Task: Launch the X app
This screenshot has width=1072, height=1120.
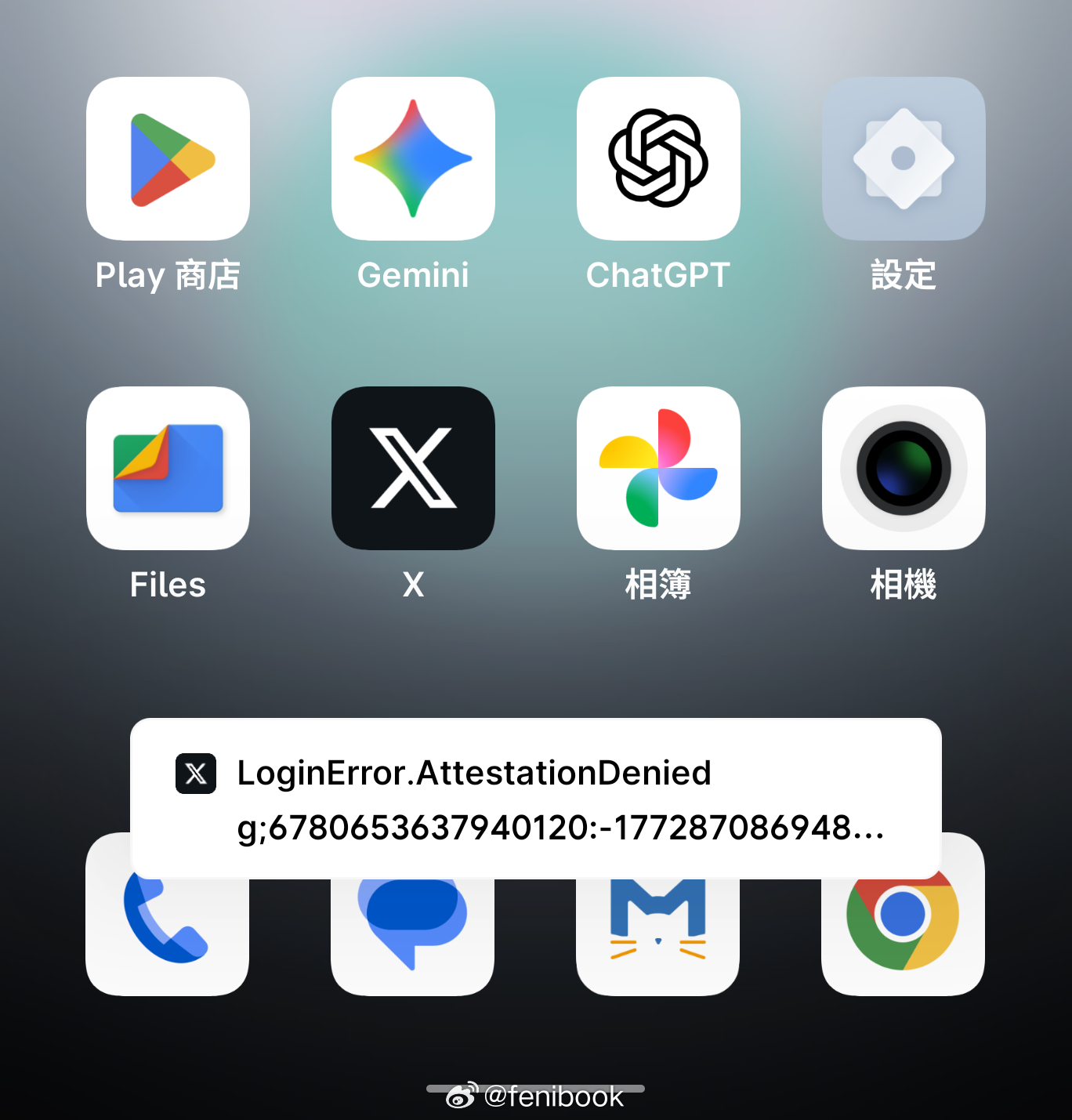Action: click(x=413, y=468)
